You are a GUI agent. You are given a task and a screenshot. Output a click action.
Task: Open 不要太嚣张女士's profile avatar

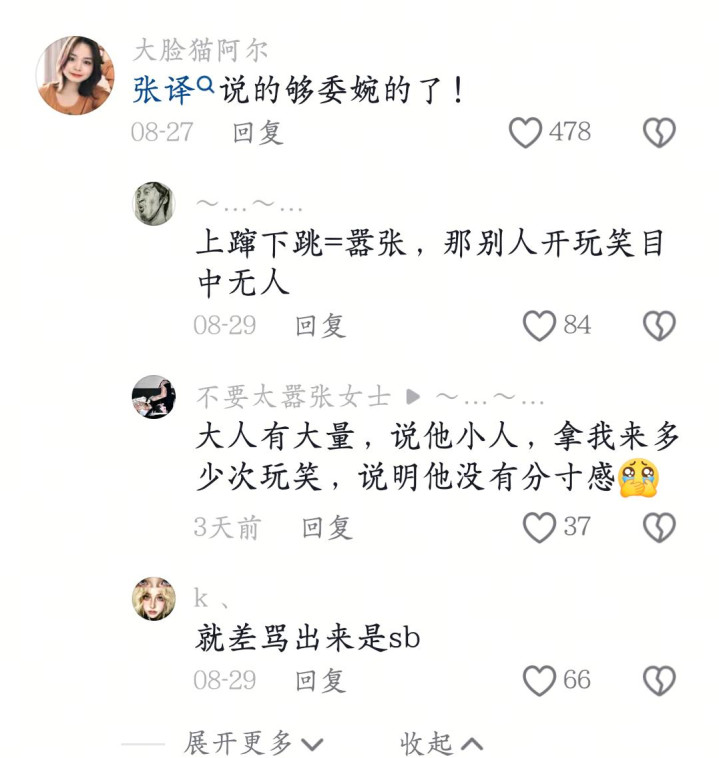coord(153,397)
